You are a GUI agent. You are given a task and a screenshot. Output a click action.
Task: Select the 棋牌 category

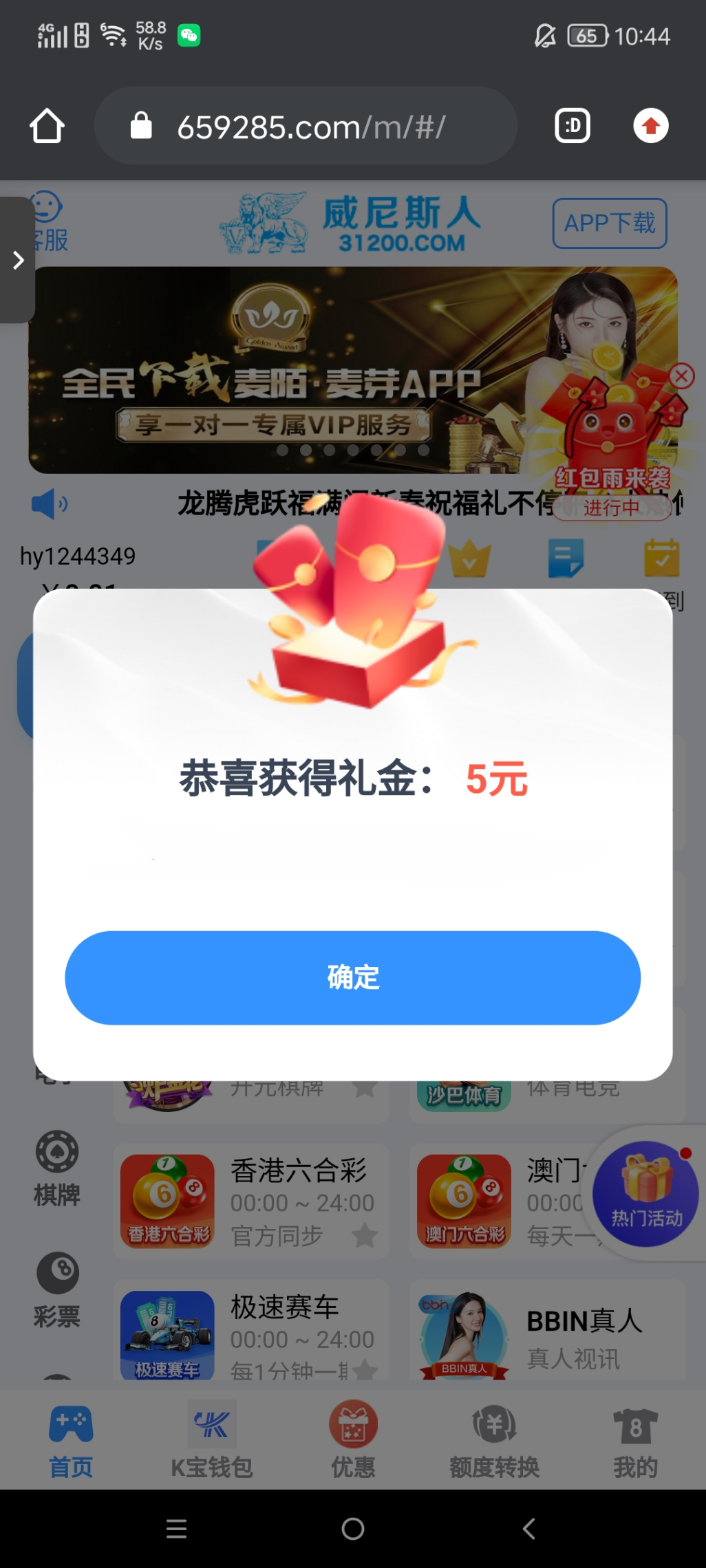pos(57,1168)
